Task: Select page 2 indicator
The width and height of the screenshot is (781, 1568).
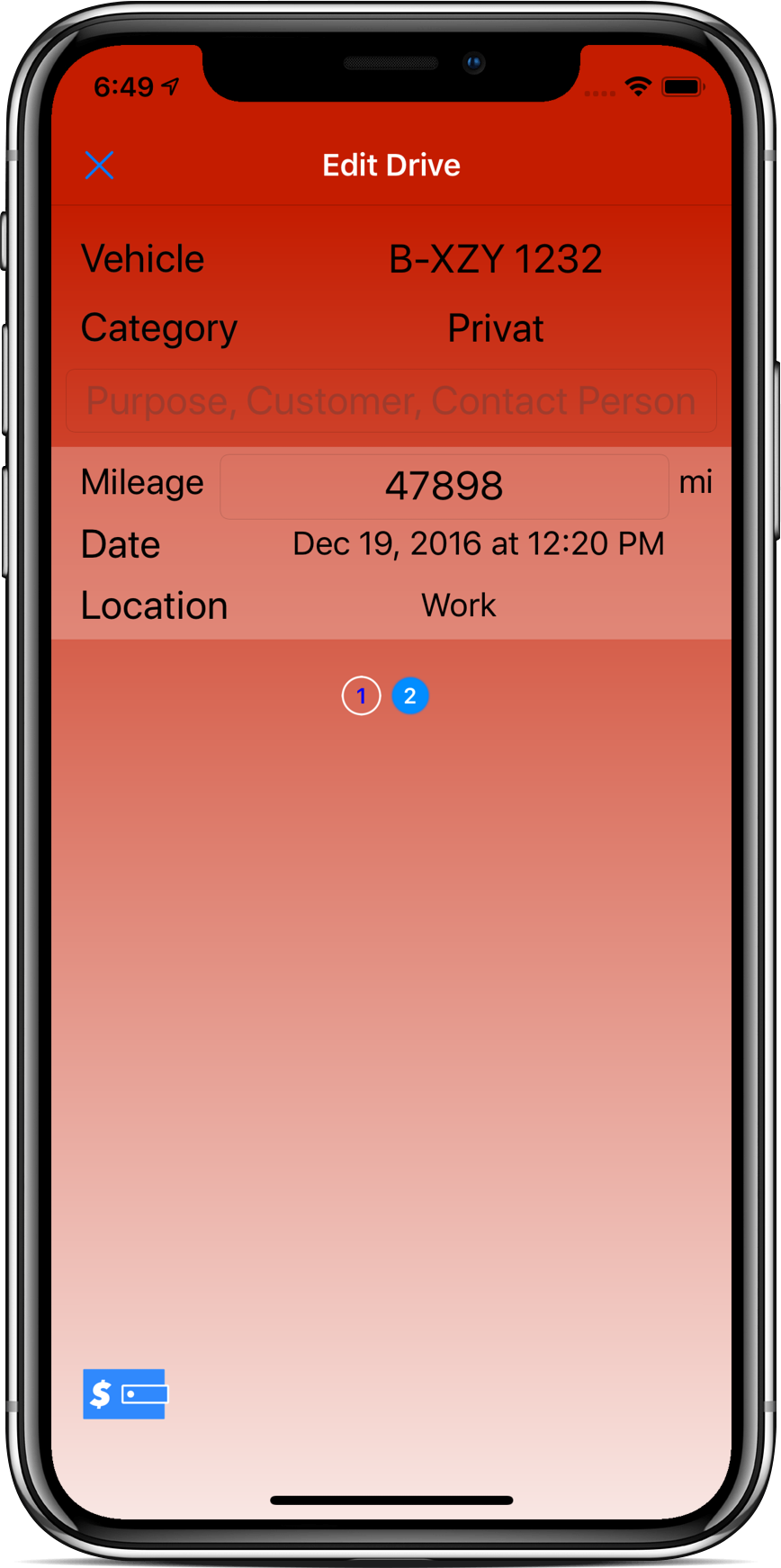Action: pyautogui.click(x=410, y=695)
